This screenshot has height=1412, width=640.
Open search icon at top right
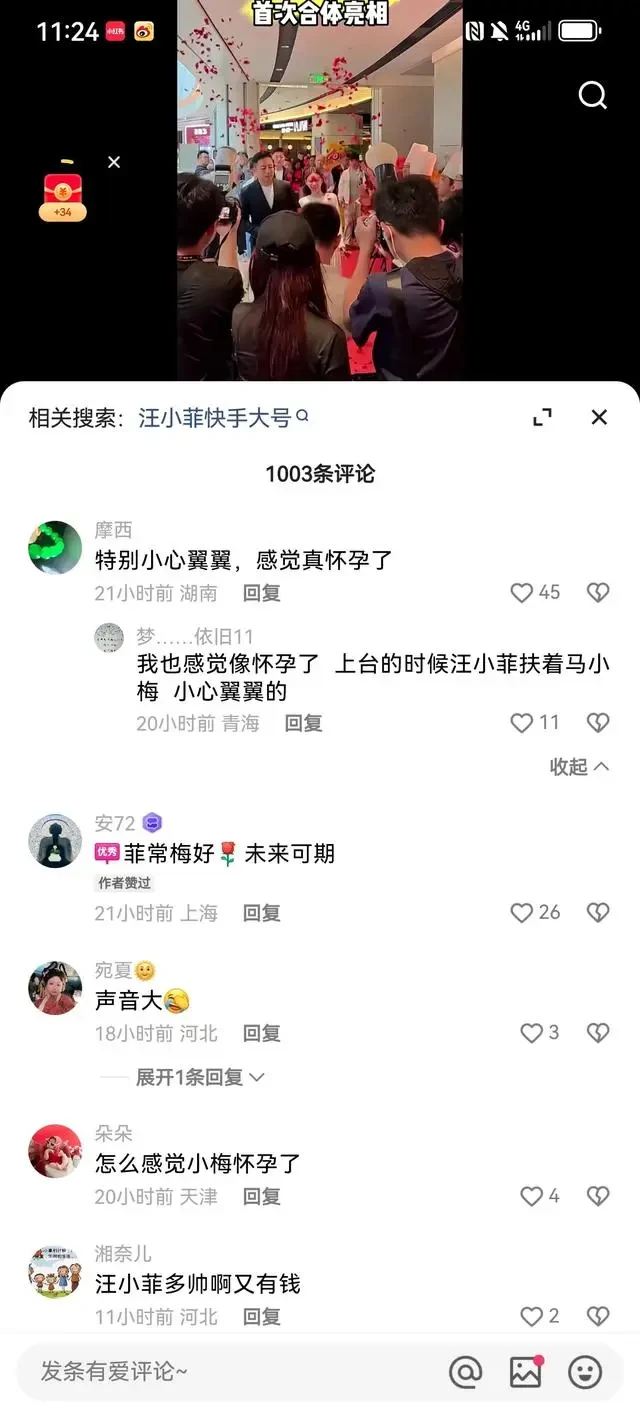[593, 95]
